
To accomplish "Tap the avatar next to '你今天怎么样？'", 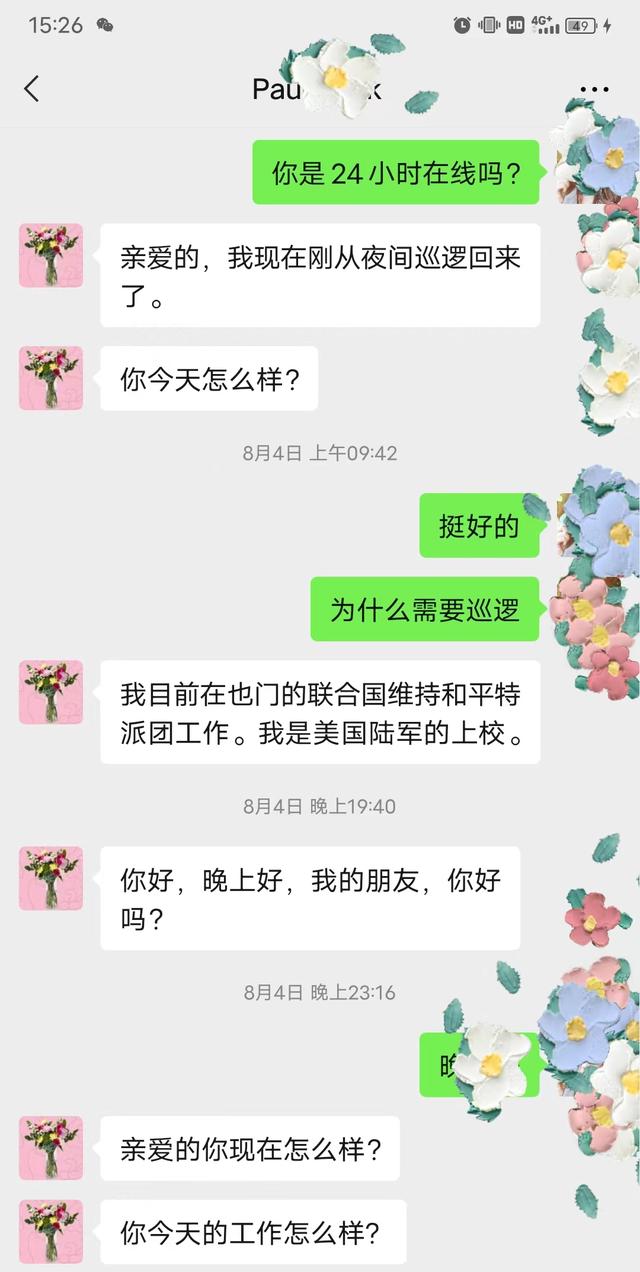I will click(x=51, y=378).
